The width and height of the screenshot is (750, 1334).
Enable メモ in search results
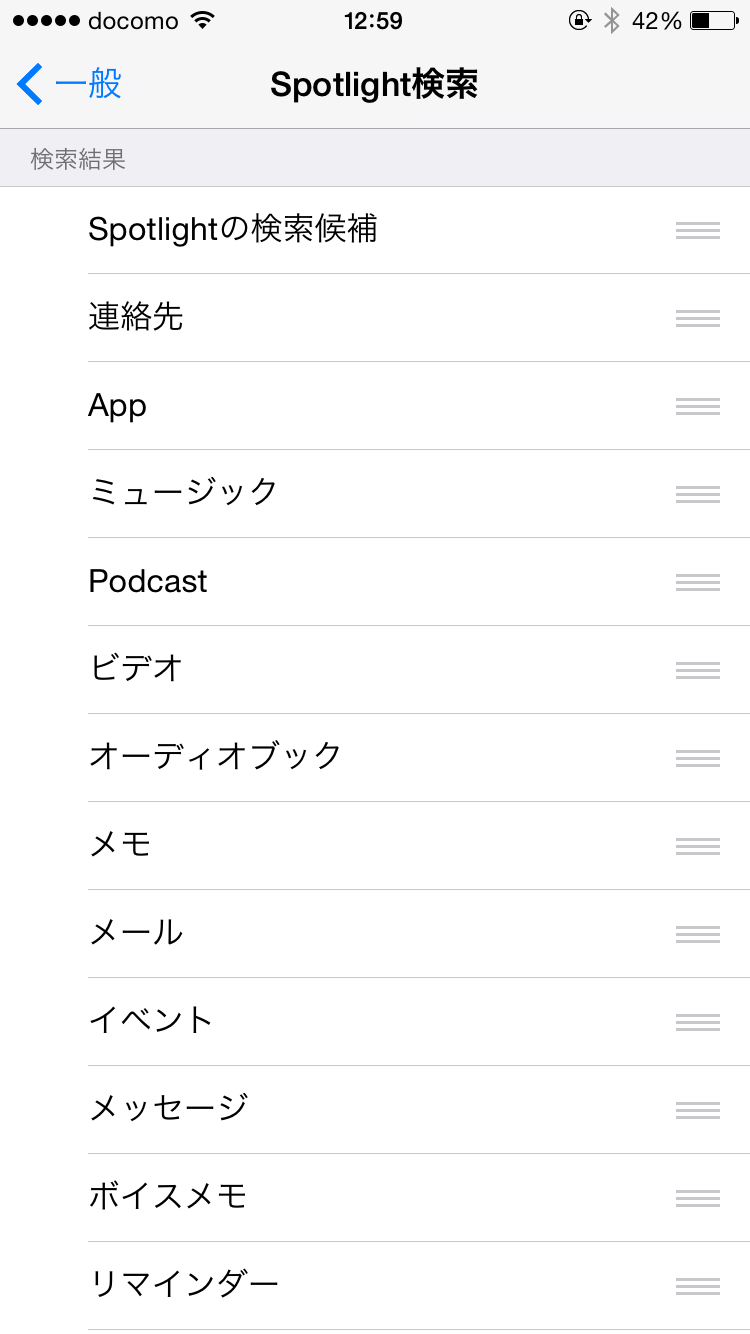[x=375, y=846]
